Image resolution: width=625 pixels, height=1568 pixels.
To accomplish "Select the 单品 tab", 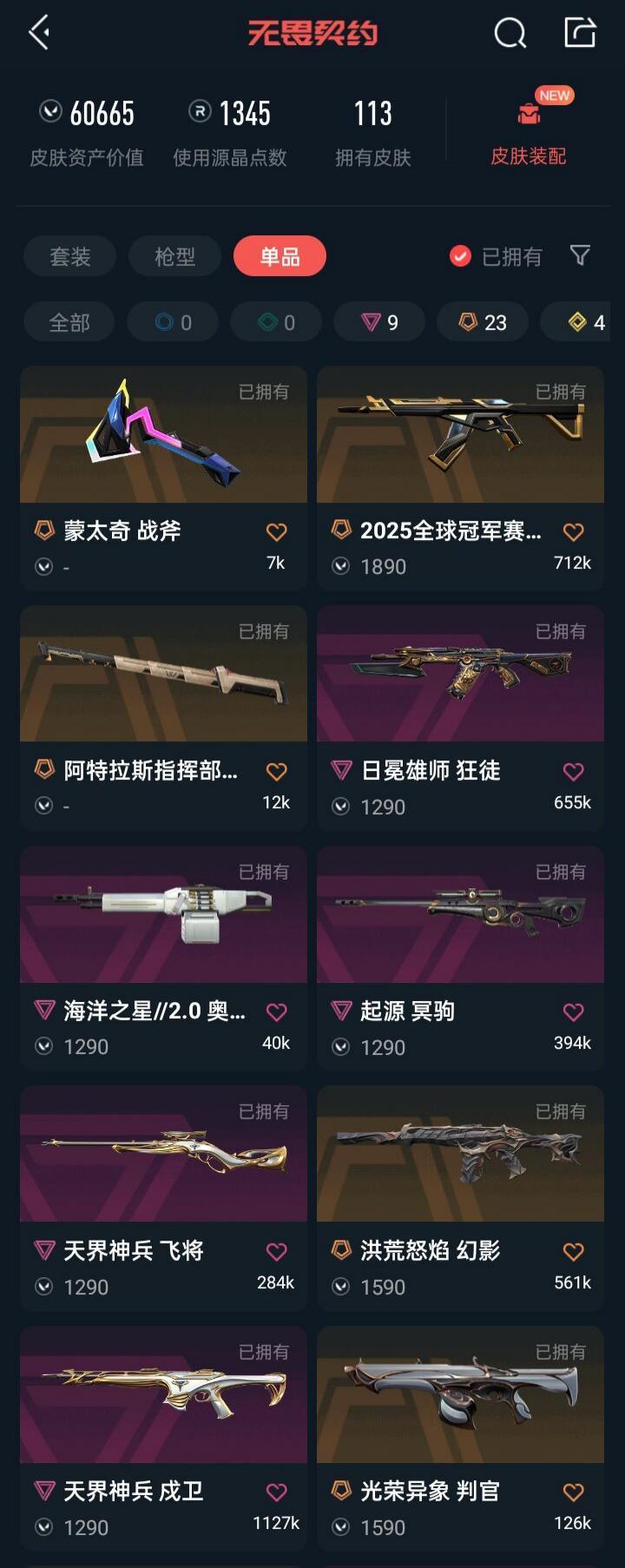I will coord(280,257).
